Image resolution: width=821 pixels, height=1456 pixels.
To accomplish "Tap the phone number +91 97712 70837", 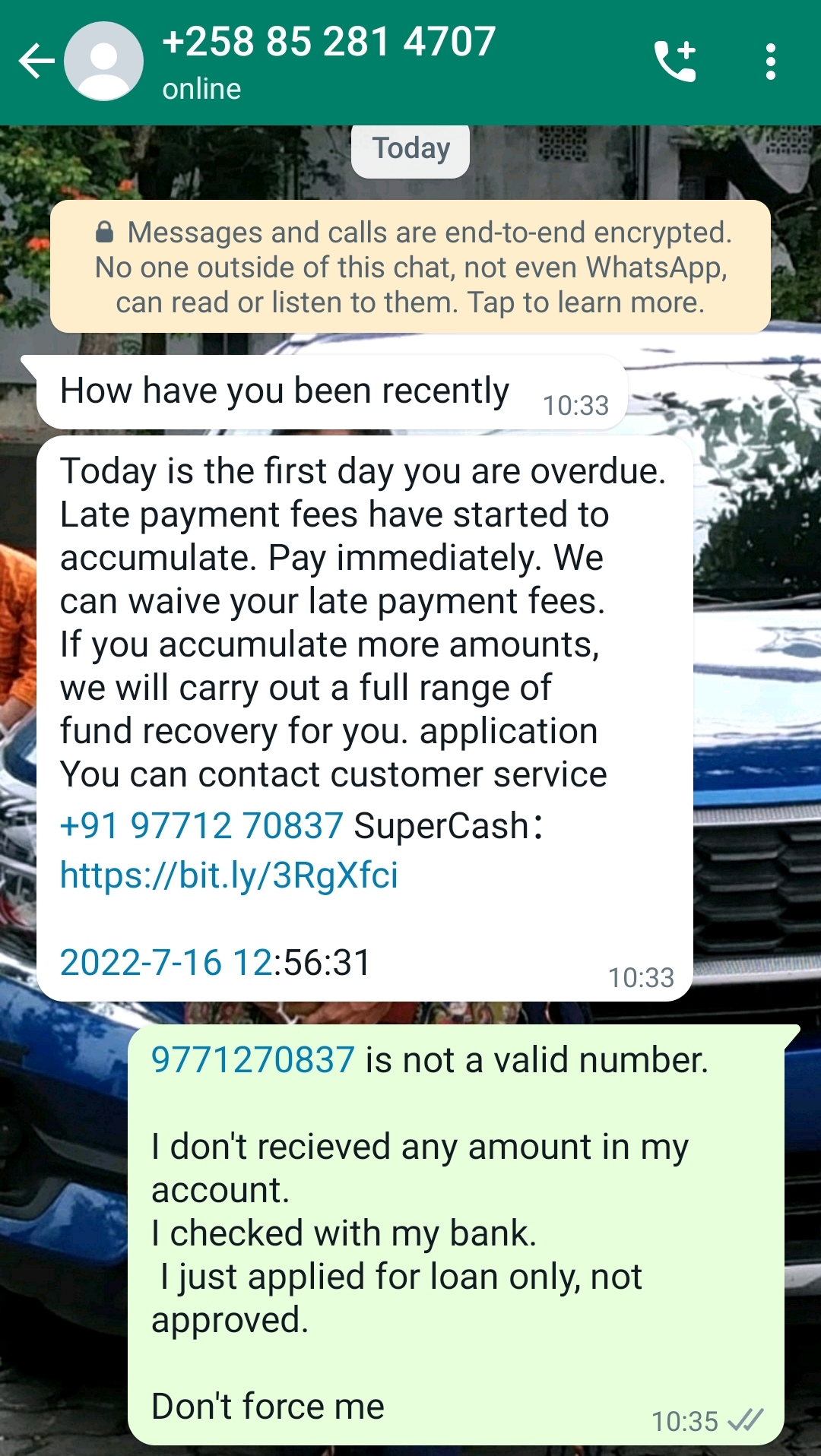I will [x=201, y=826].
